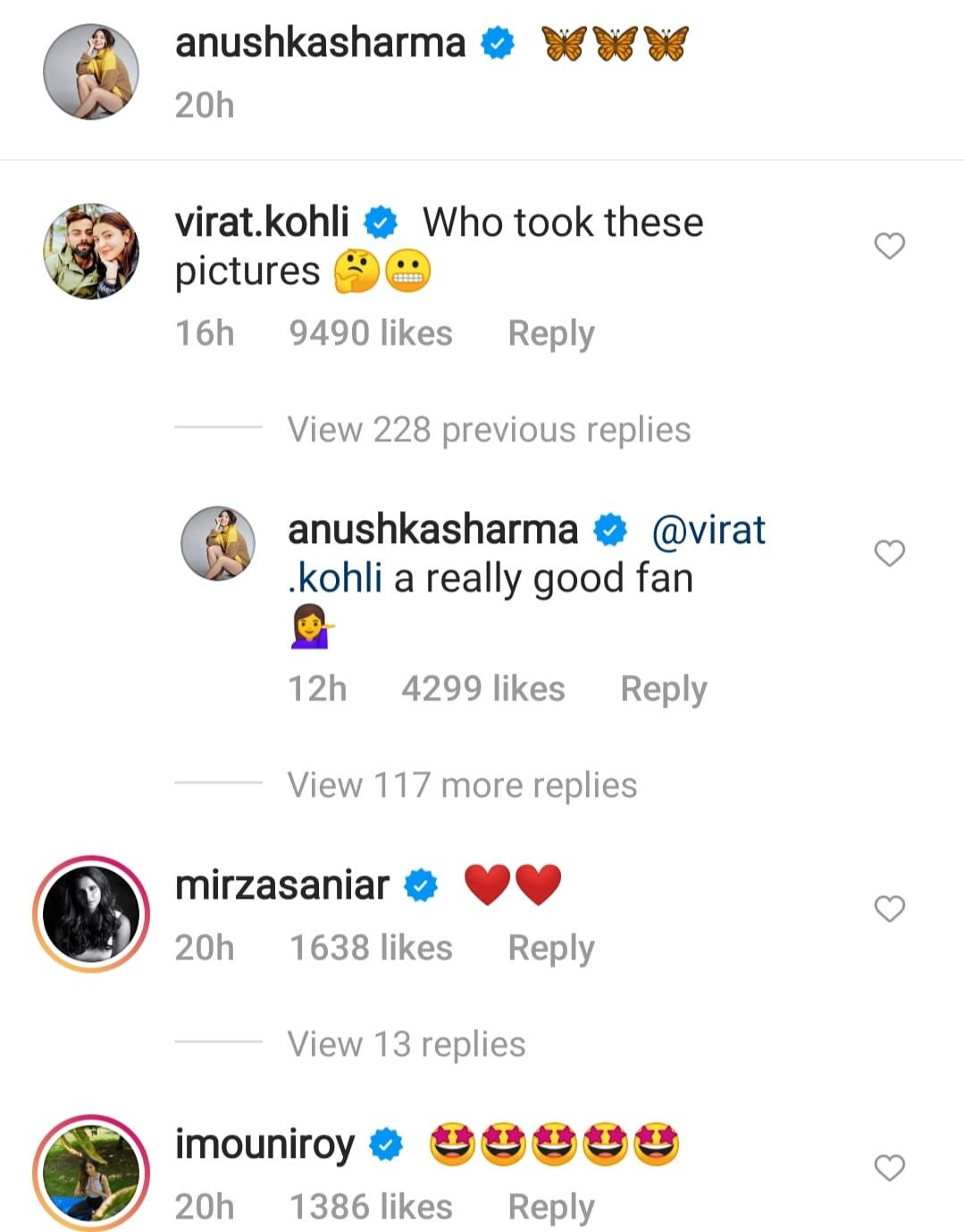Expand View 228 previous replies
This screenshot has height=1232, width=964.
click(x=489, y=430)
